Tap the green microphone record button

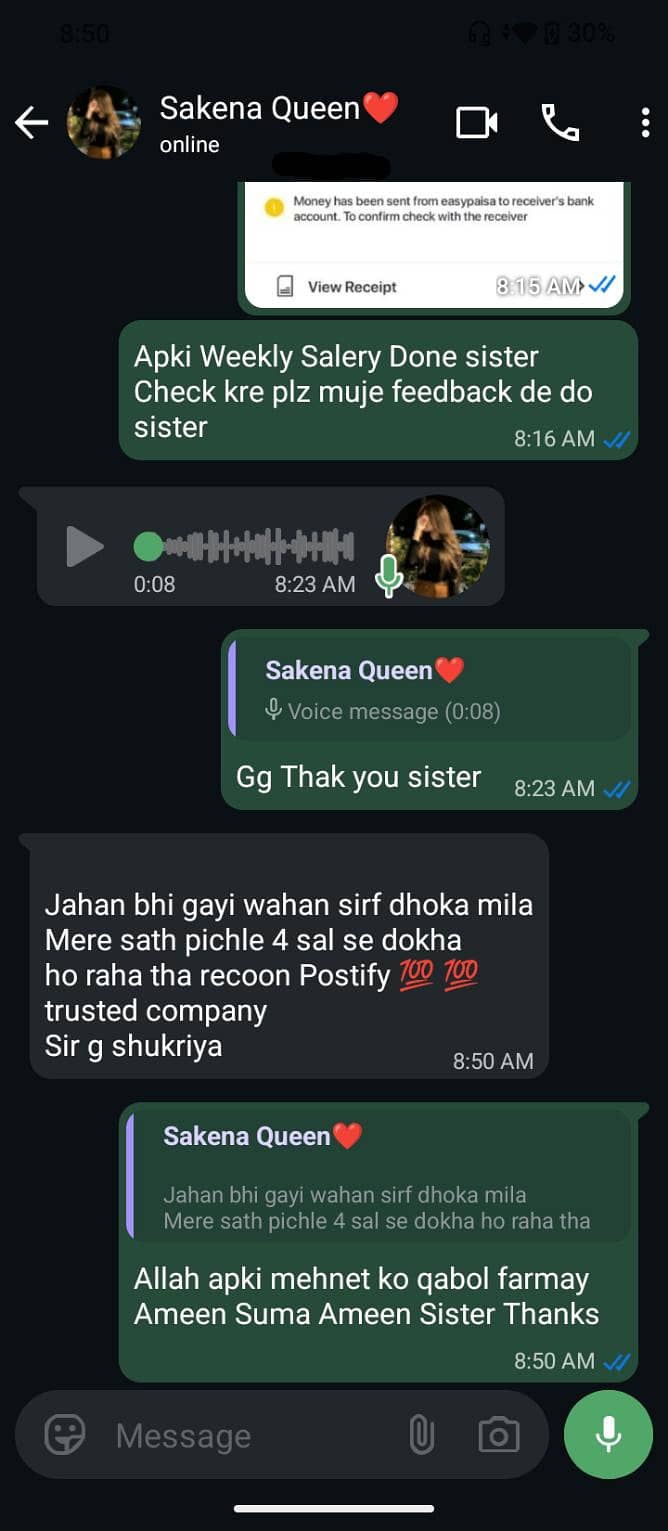(608, 1435)
